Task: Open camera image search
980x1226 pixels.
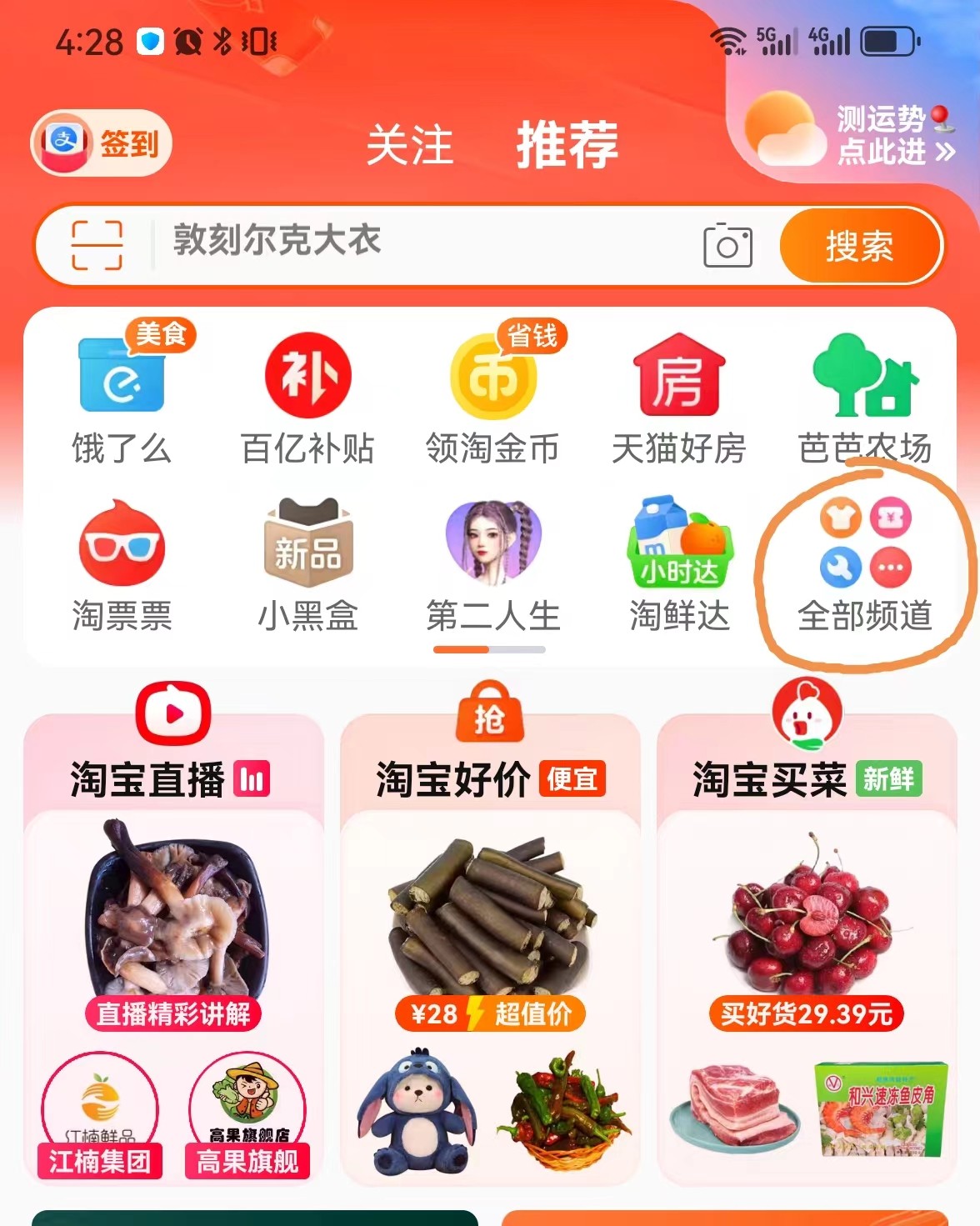Action: (x=727, y=246)
